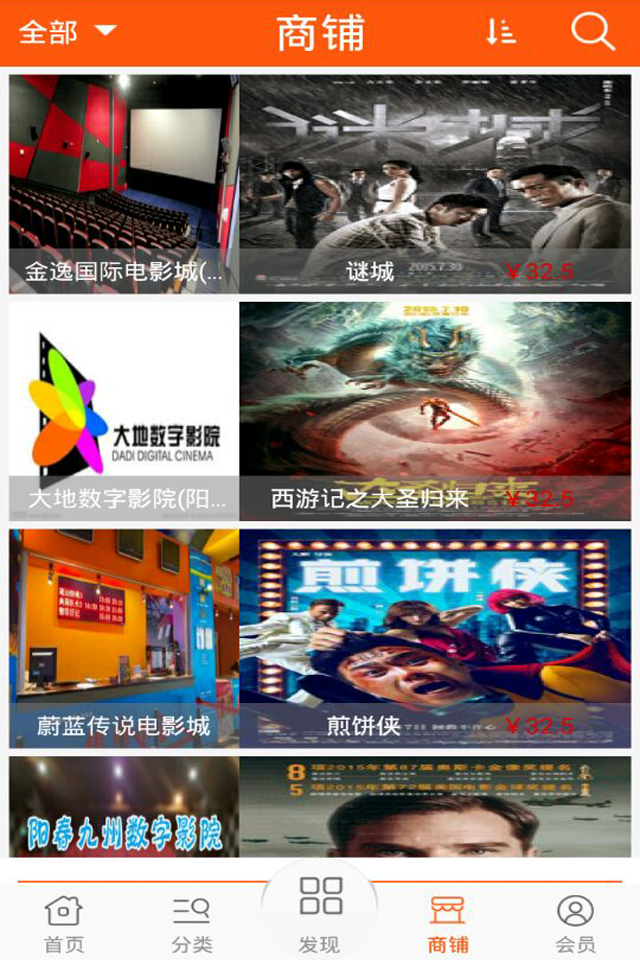Open the 煎饼侠 movie poster
Viewport: 640px width, 960px height.
(x=435, y=638)
